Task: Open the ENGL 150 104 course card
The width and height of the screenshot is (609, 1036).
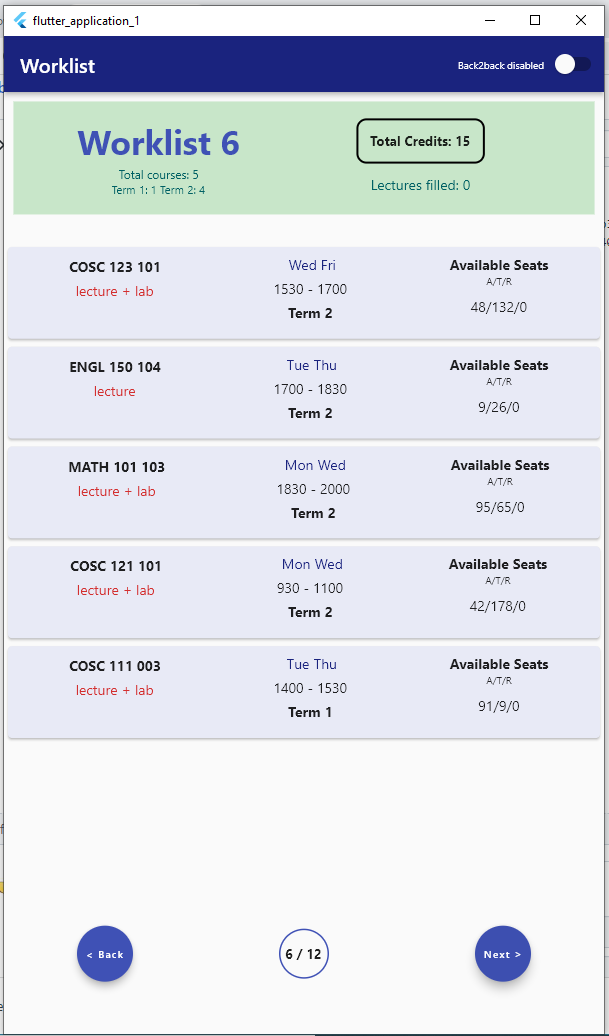Action: coord(304,392)
